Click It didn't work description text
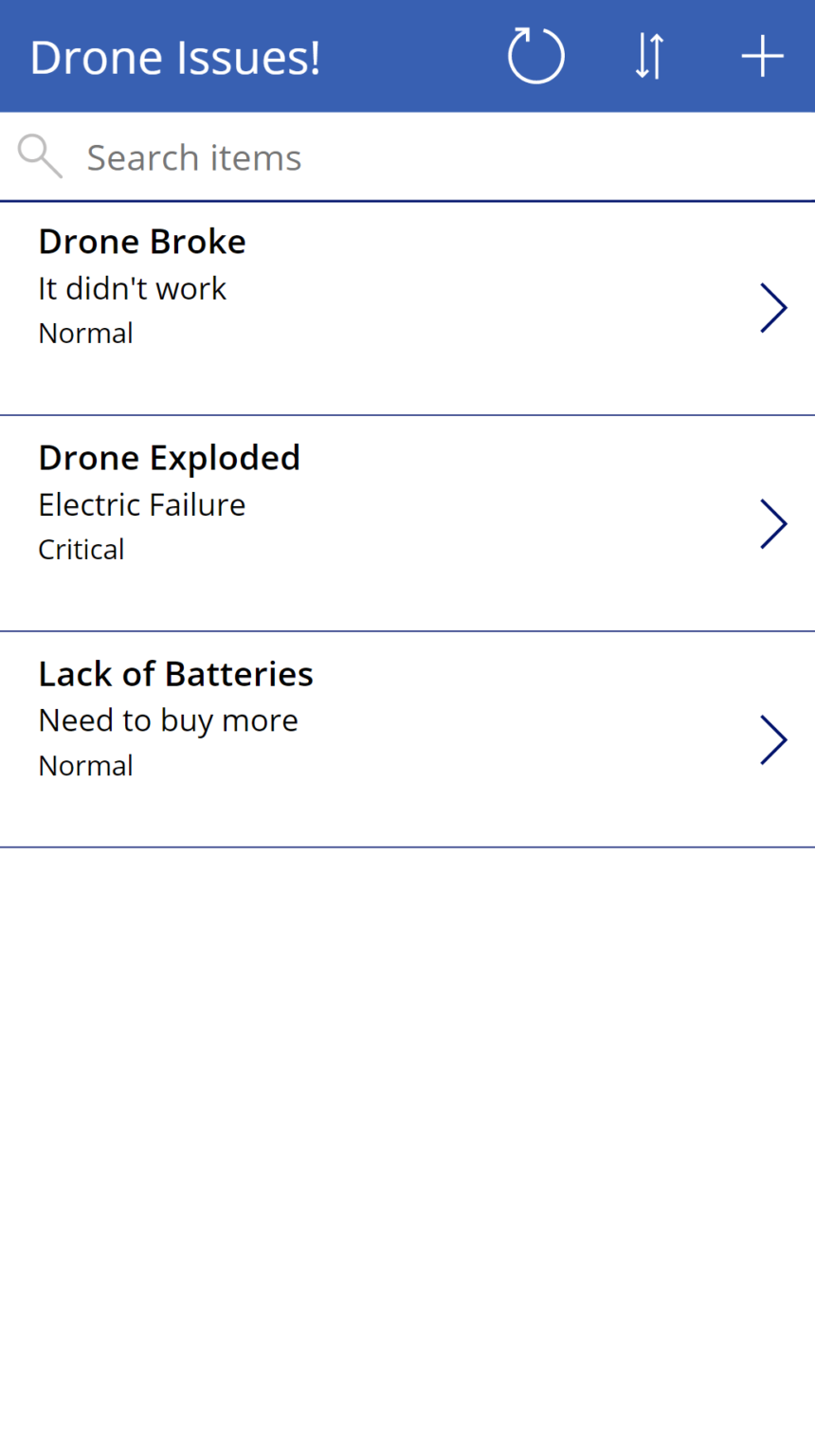 tap(132, 288)
